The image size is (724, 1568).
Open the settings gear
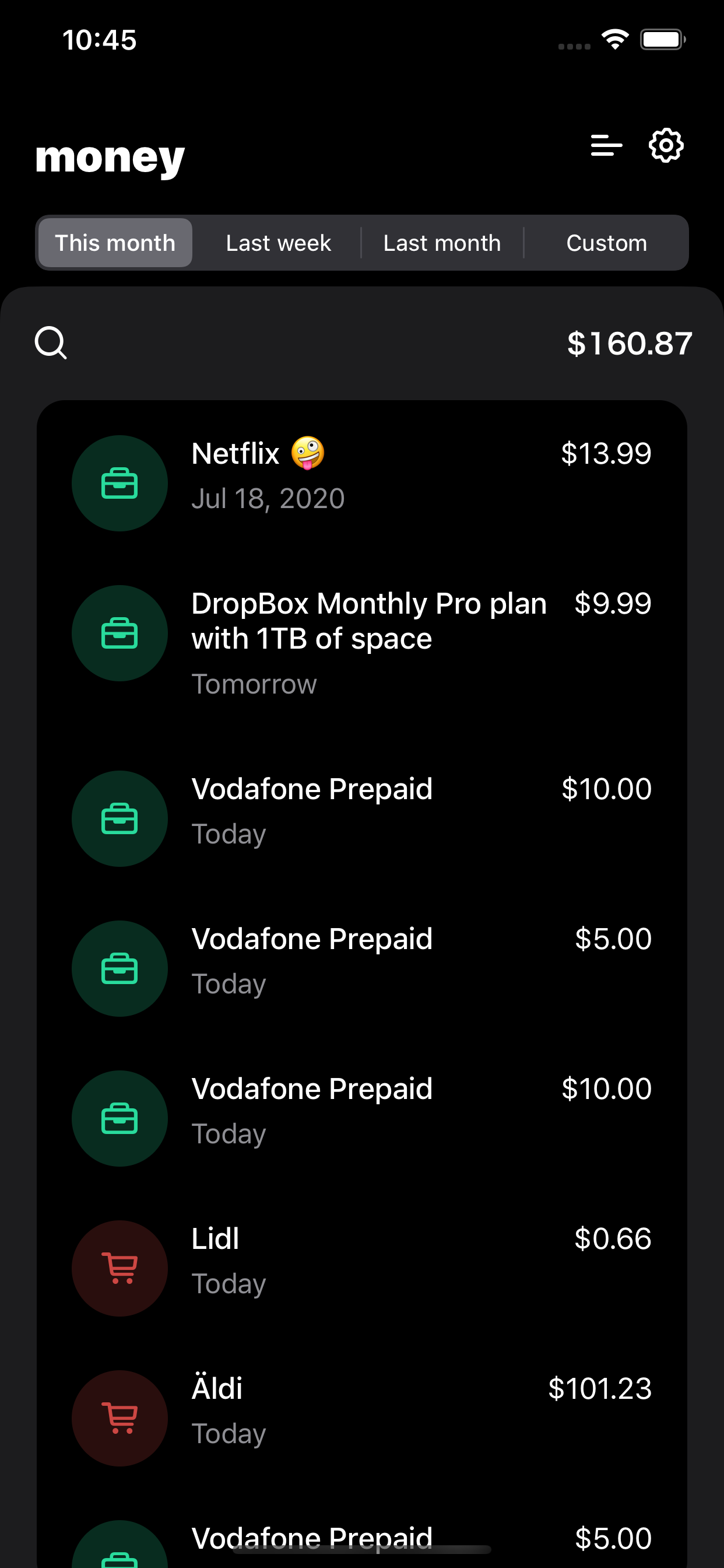click(666, 145)
